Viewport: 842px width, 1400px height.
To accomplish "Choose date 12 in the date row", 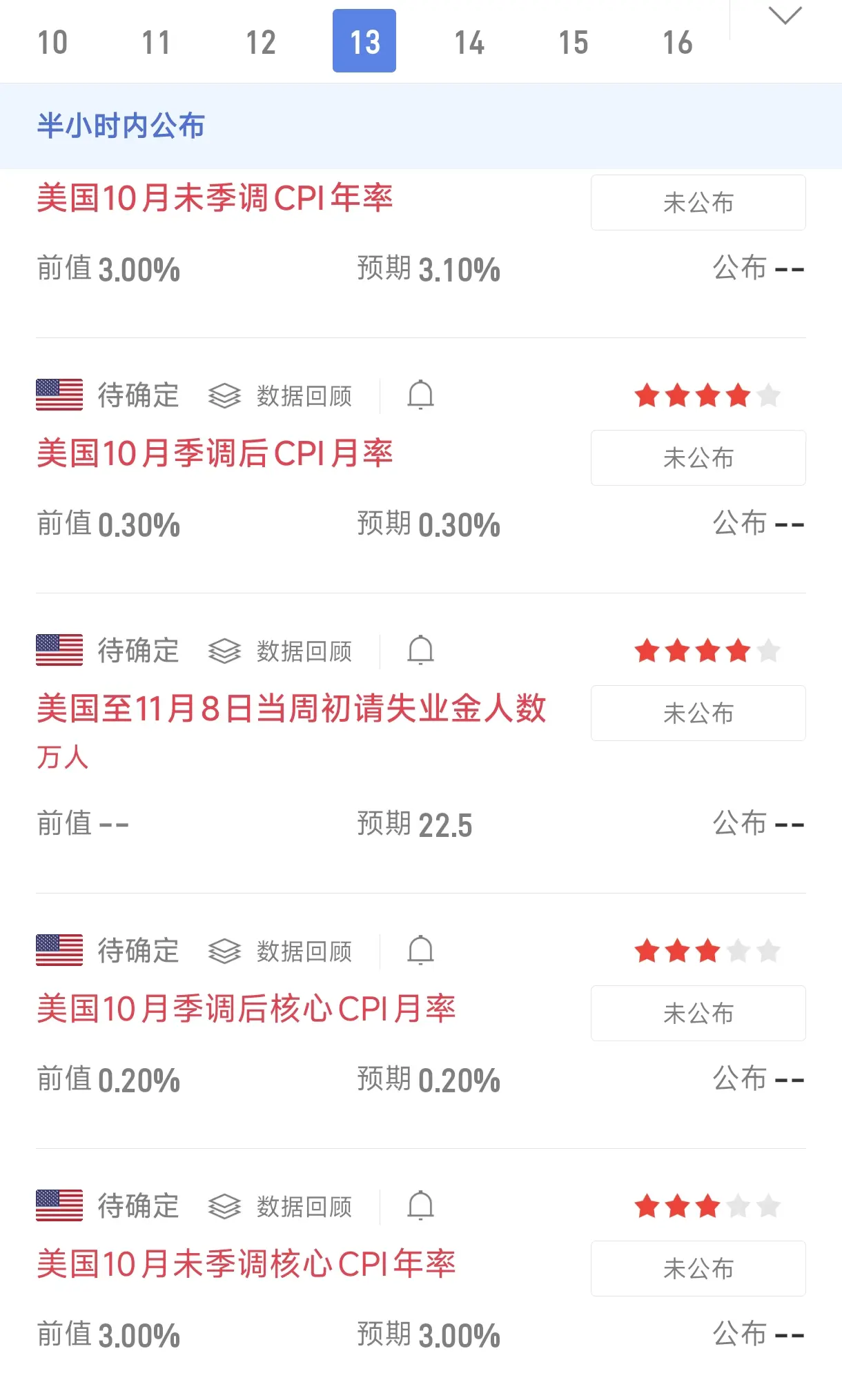I will [x=261, y=42].
